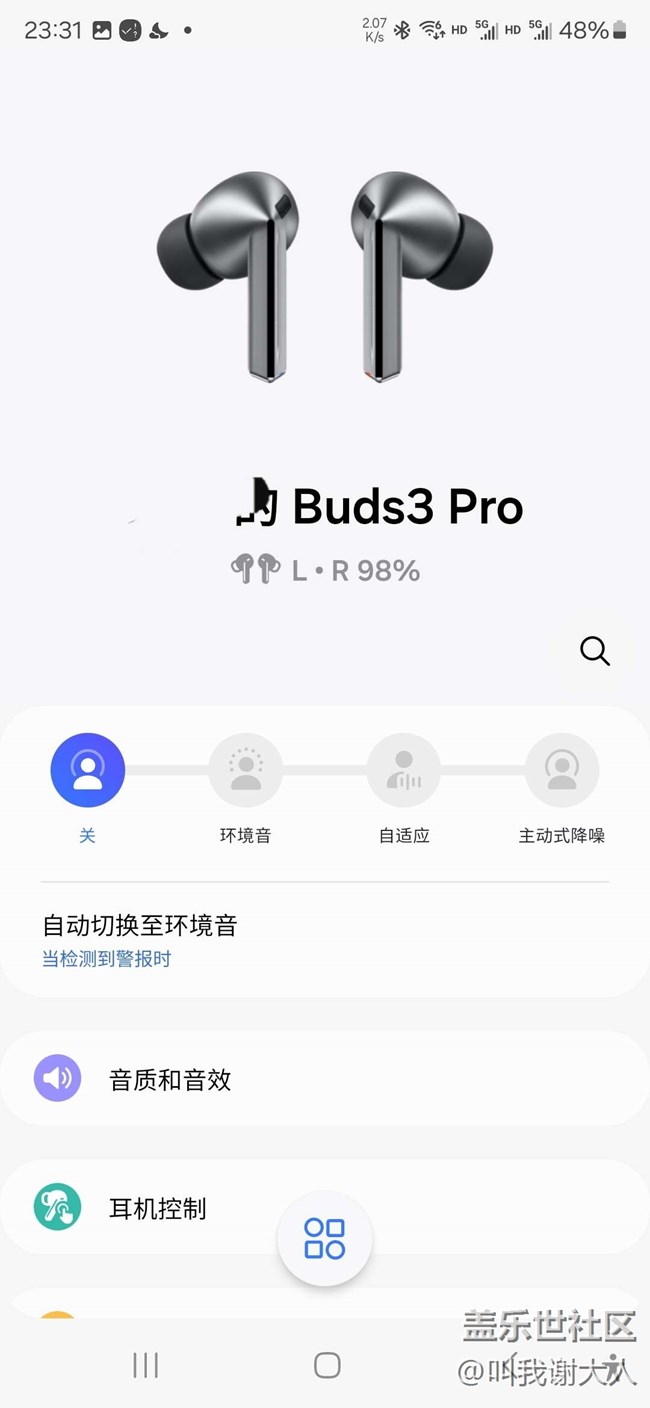
Task: Open 音质和音效 settings
Action: pos(170,1080)
